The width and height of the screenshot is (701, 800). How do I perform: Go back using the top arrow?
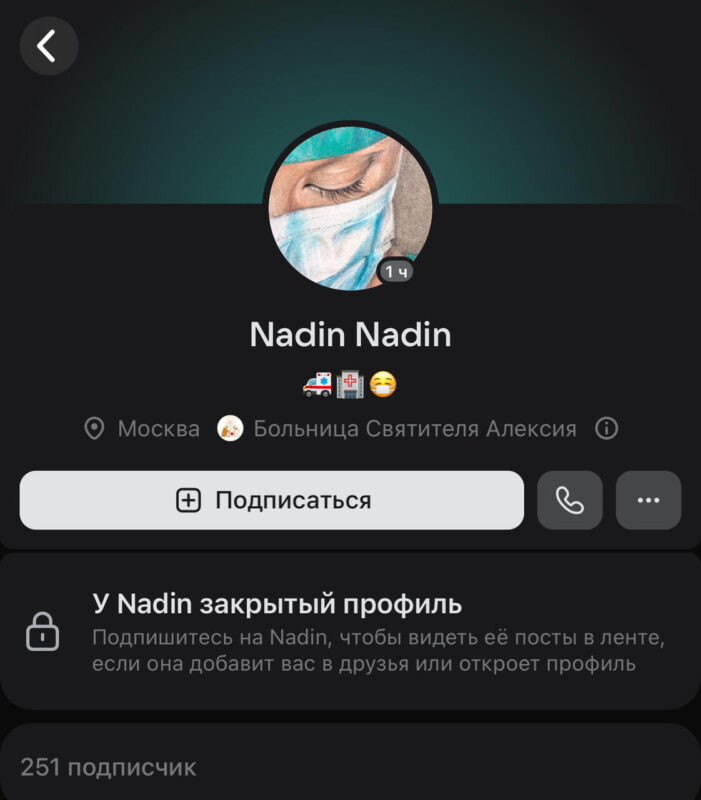point(48,46)
